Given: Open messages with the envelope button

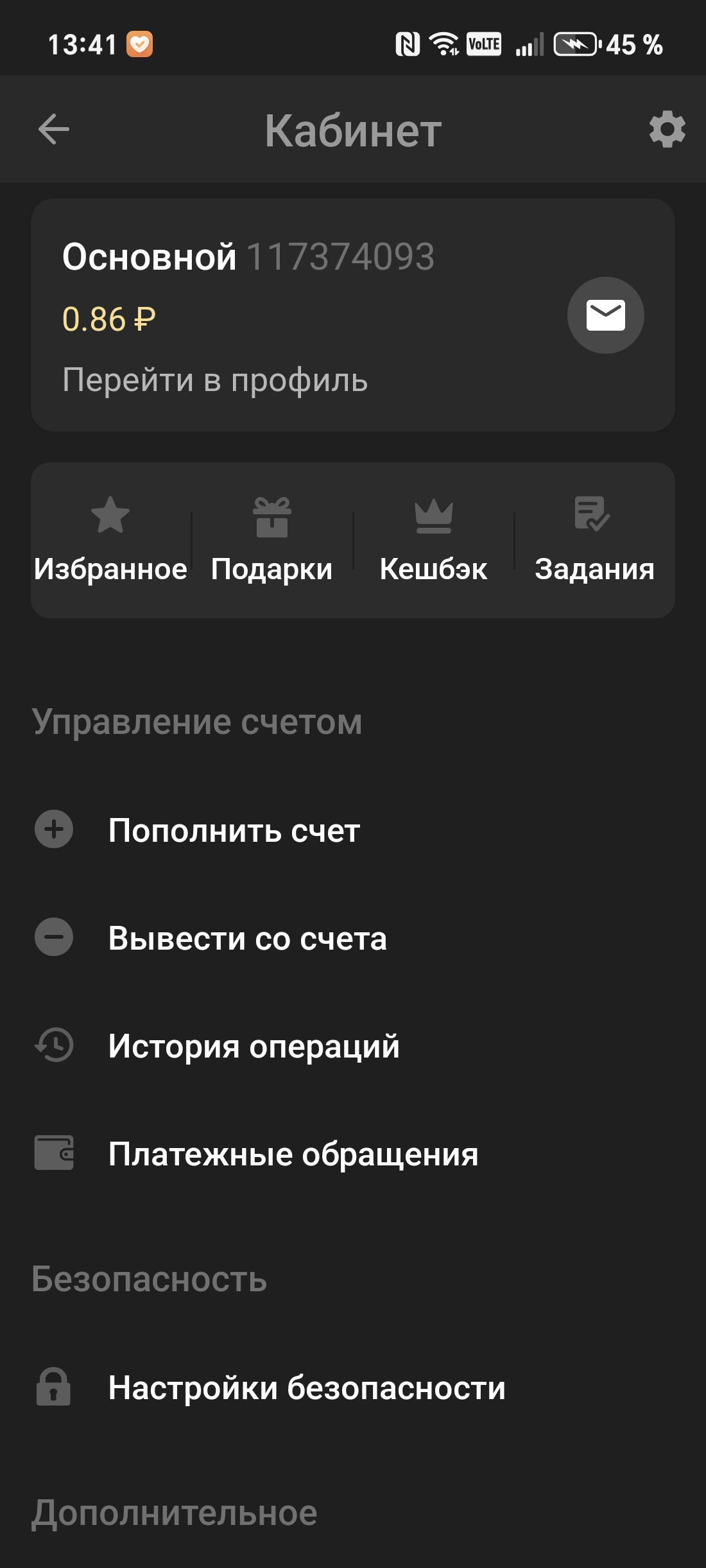Looking at the screenshot, I should (x=605, y=315).
